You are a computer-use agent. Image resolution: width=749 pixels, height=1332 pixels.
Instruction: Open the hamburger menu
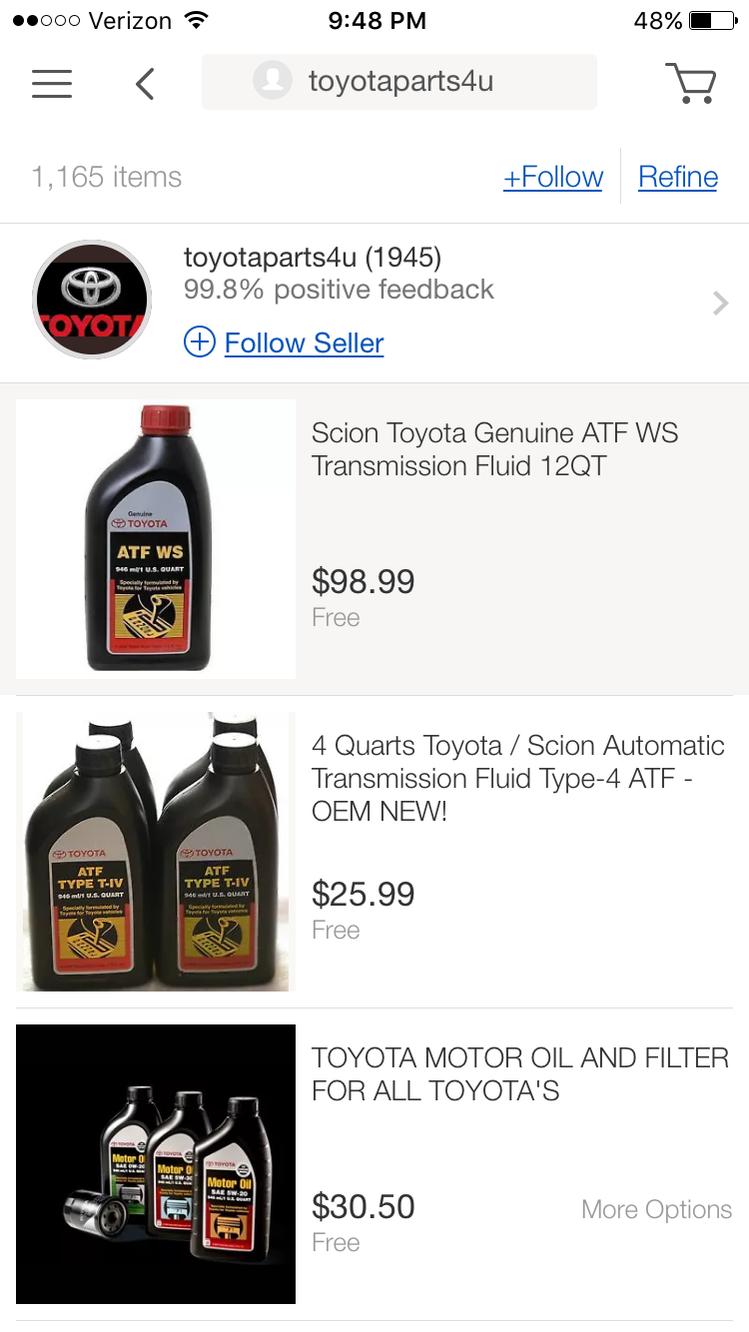point(52,83)
